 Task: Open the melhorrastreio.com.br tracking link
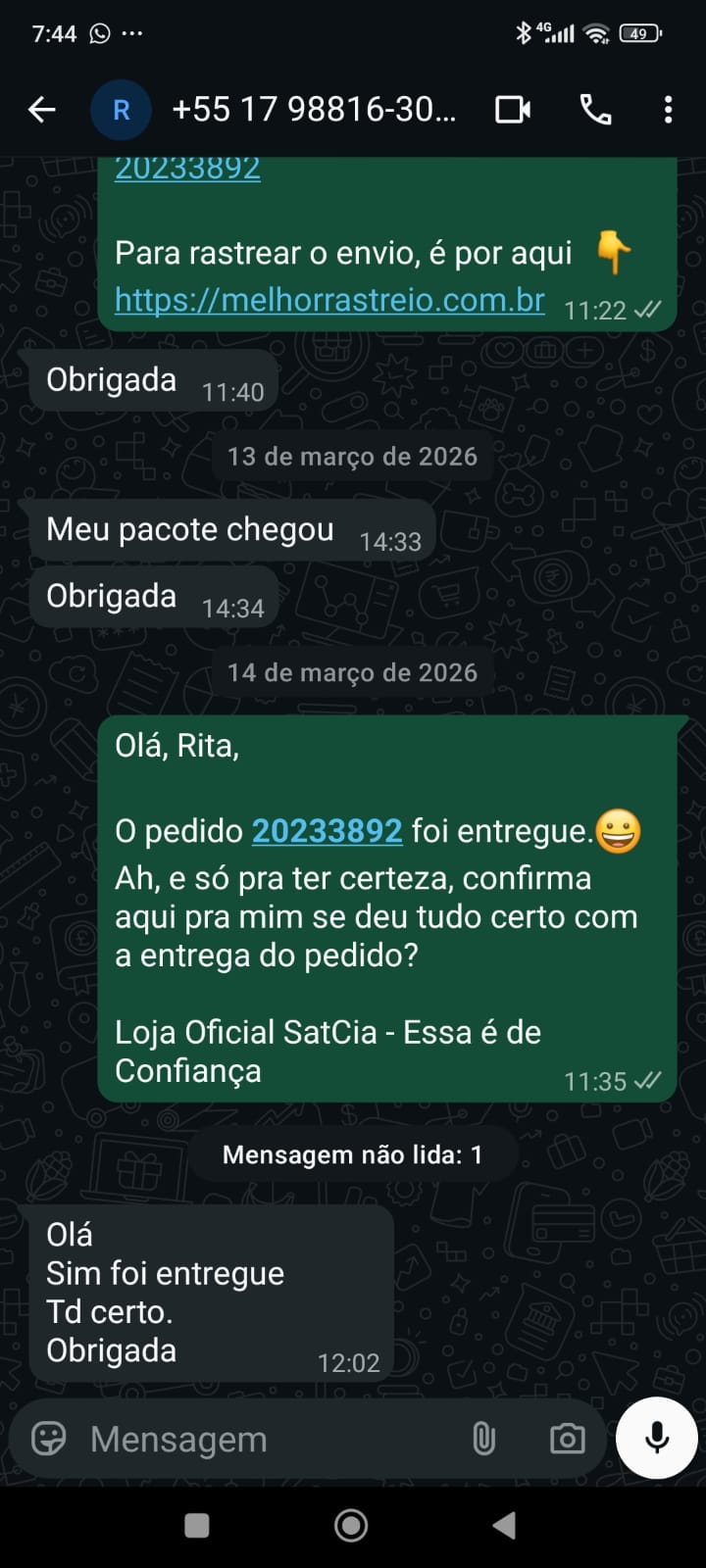[329, 299]
